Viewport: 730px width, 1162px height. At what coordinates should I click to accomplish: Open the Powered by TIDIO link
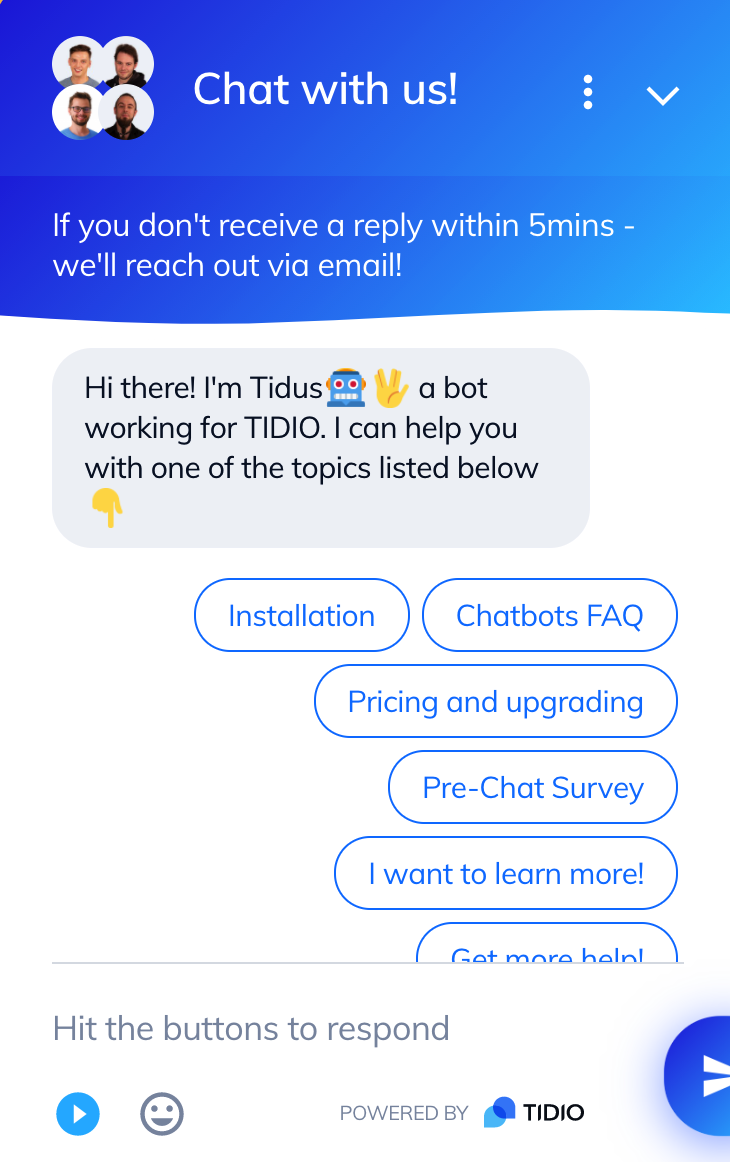click(x=462, y=1113)
